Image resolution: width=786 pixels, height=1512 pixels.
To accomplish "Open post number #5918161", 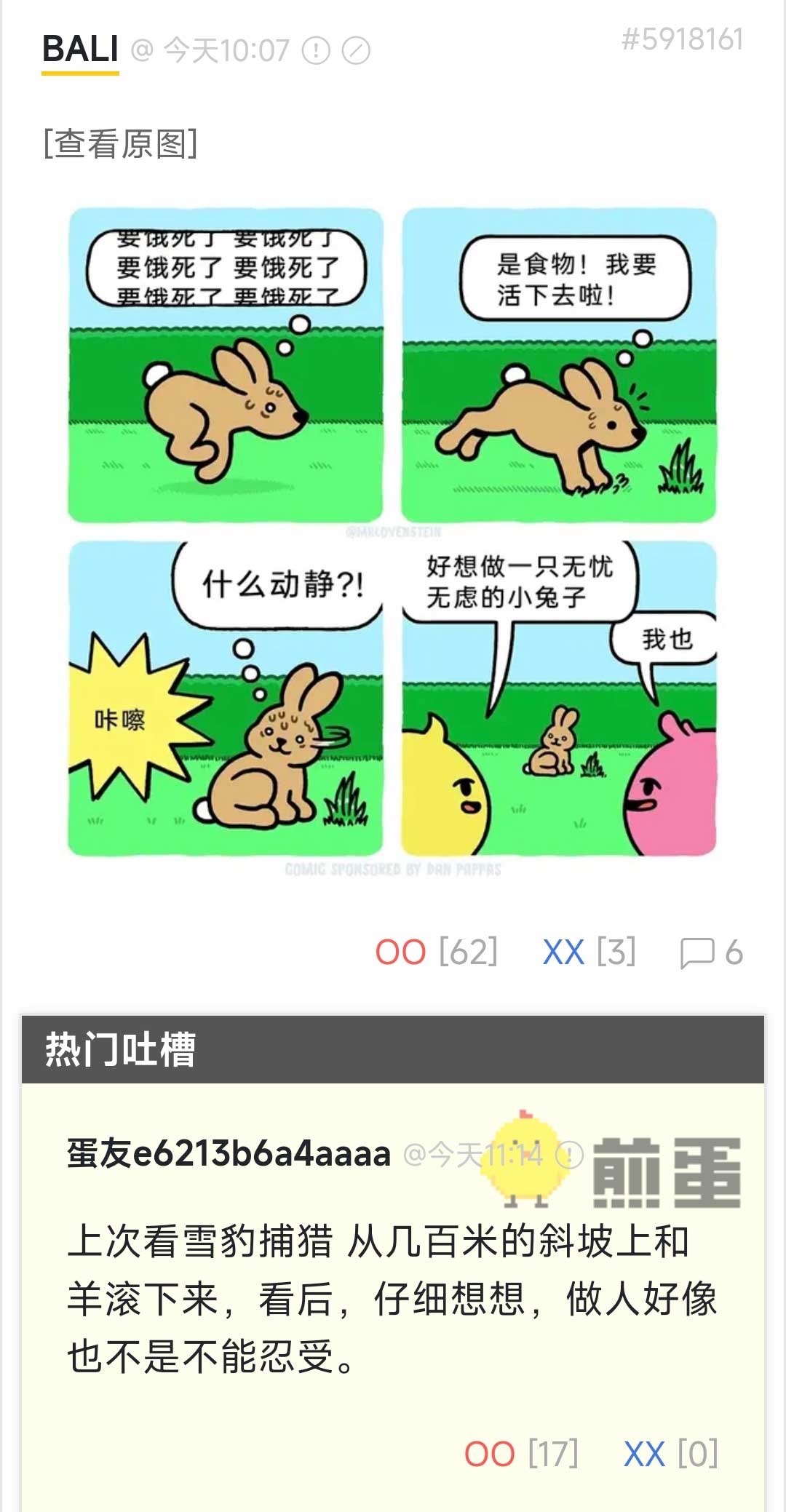I will pos(682,39).
